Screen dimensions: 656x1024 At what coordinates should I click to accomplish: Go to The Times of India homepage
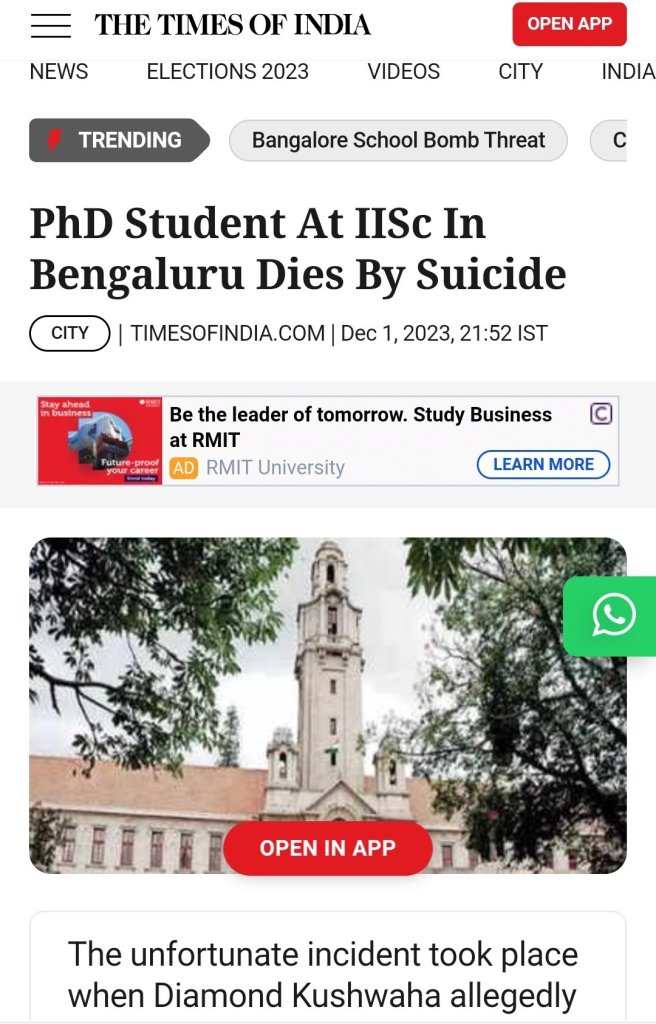pos(232,25)
